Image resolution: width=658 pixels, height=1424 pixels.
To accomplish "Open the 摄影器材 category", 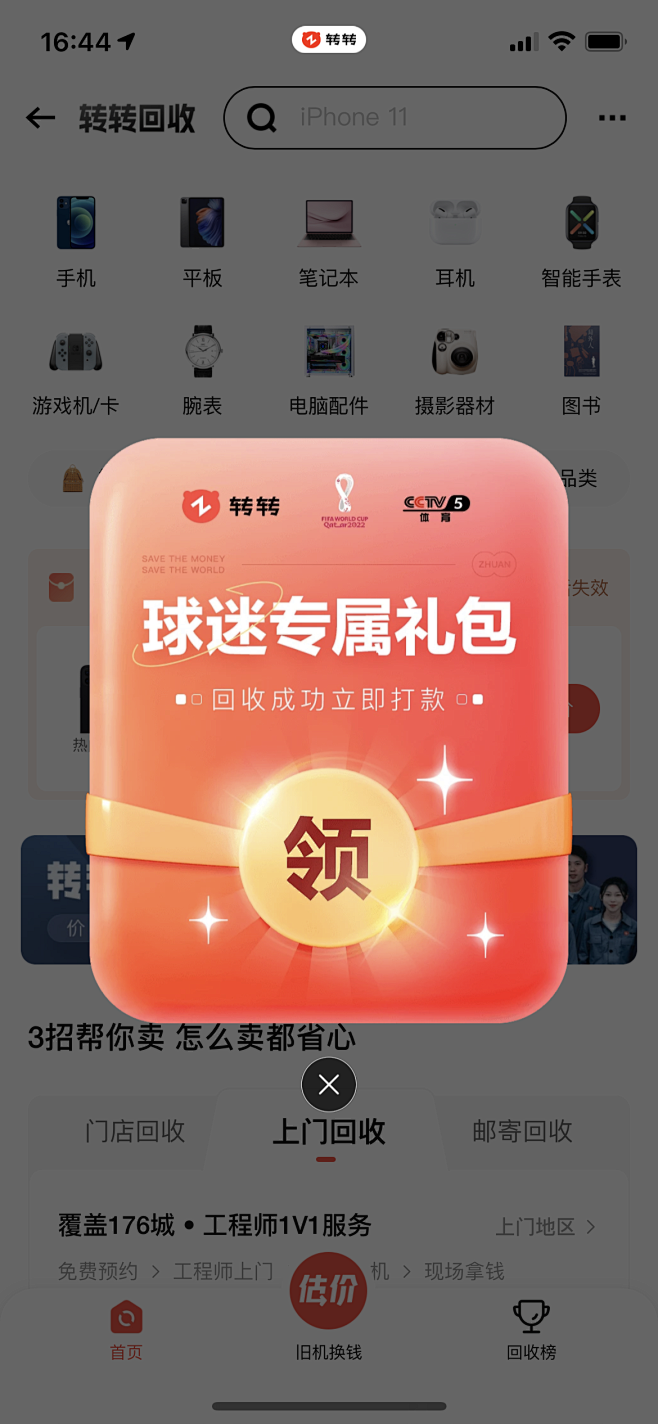I will (x=455, y=371).
